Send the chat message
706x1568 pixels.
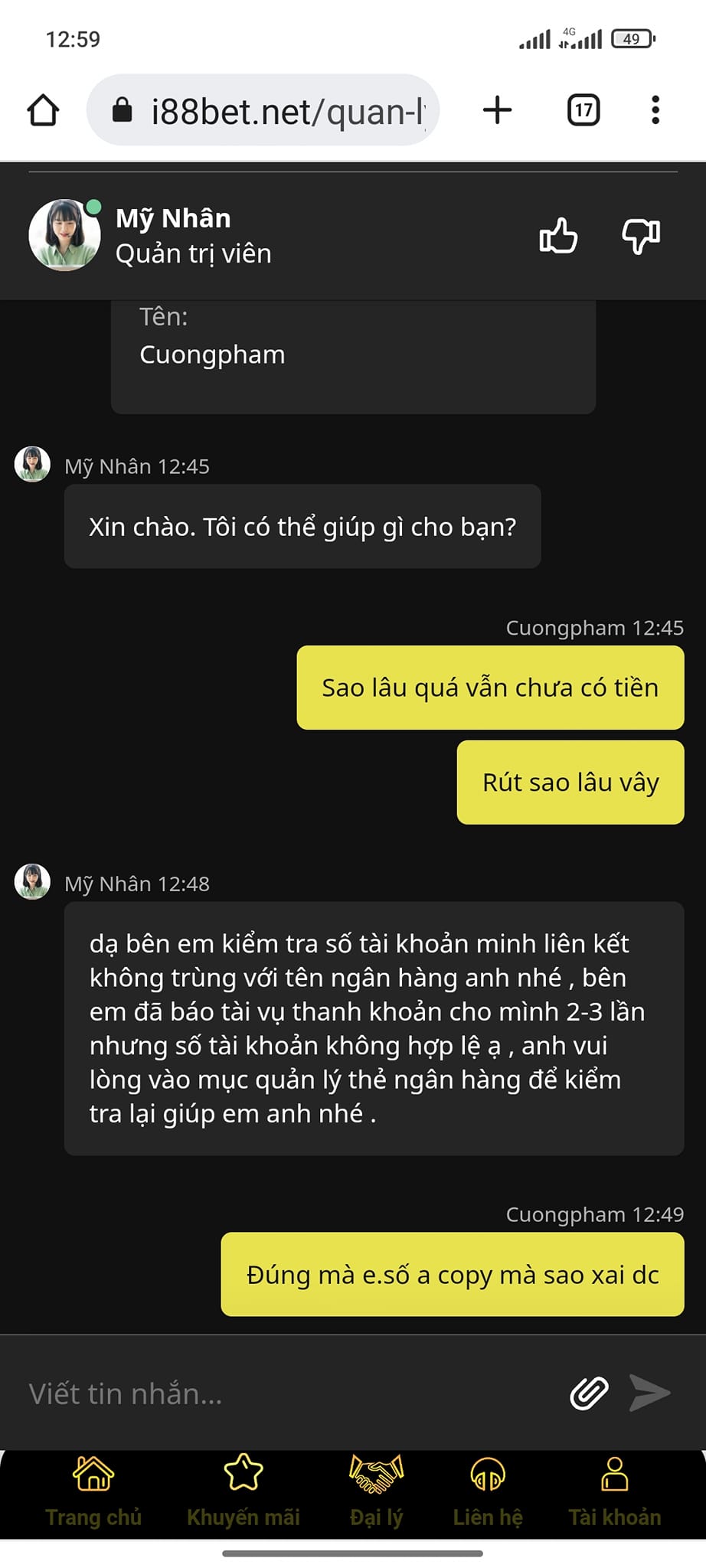click(649, 1393)
